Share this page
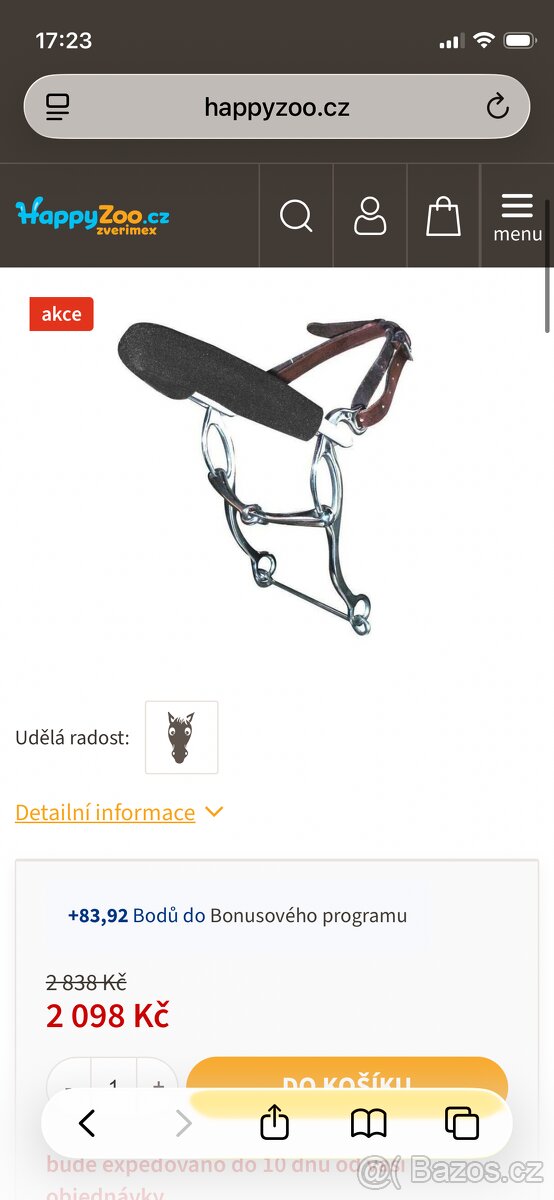 pos(274,1123)
